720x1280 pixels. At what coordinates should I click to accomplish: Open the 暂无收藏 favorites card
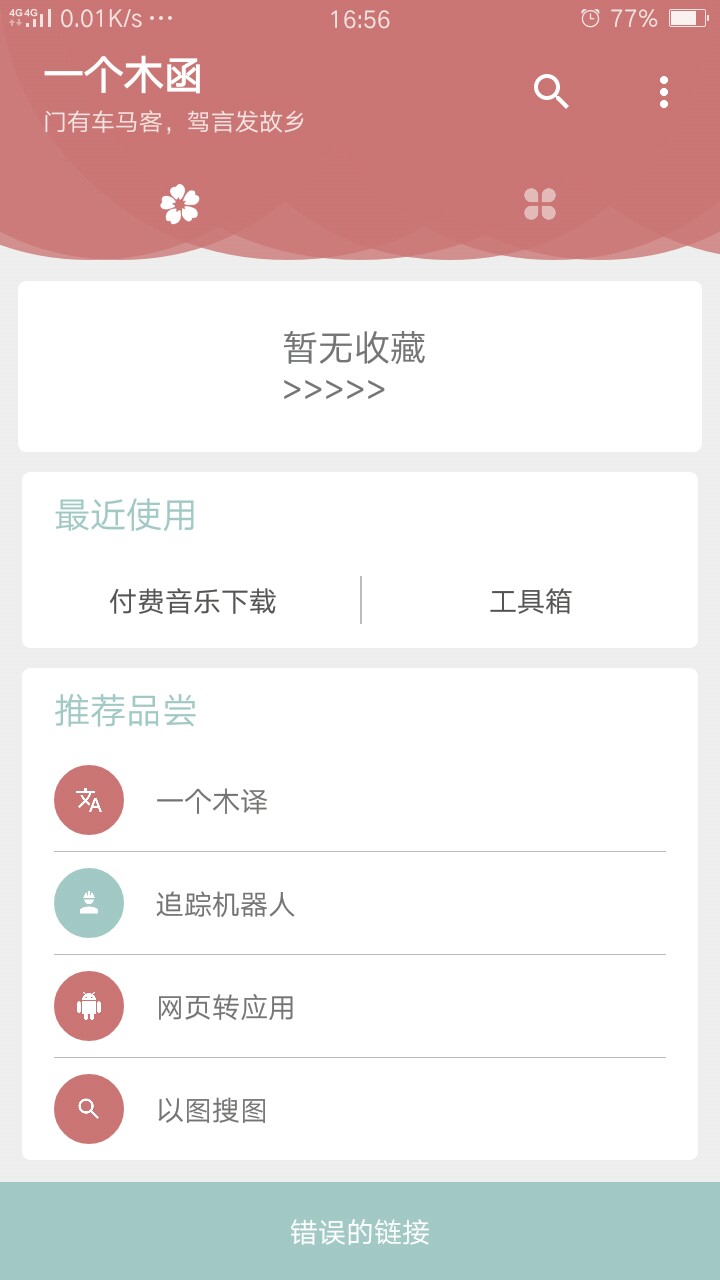point(360,366)
